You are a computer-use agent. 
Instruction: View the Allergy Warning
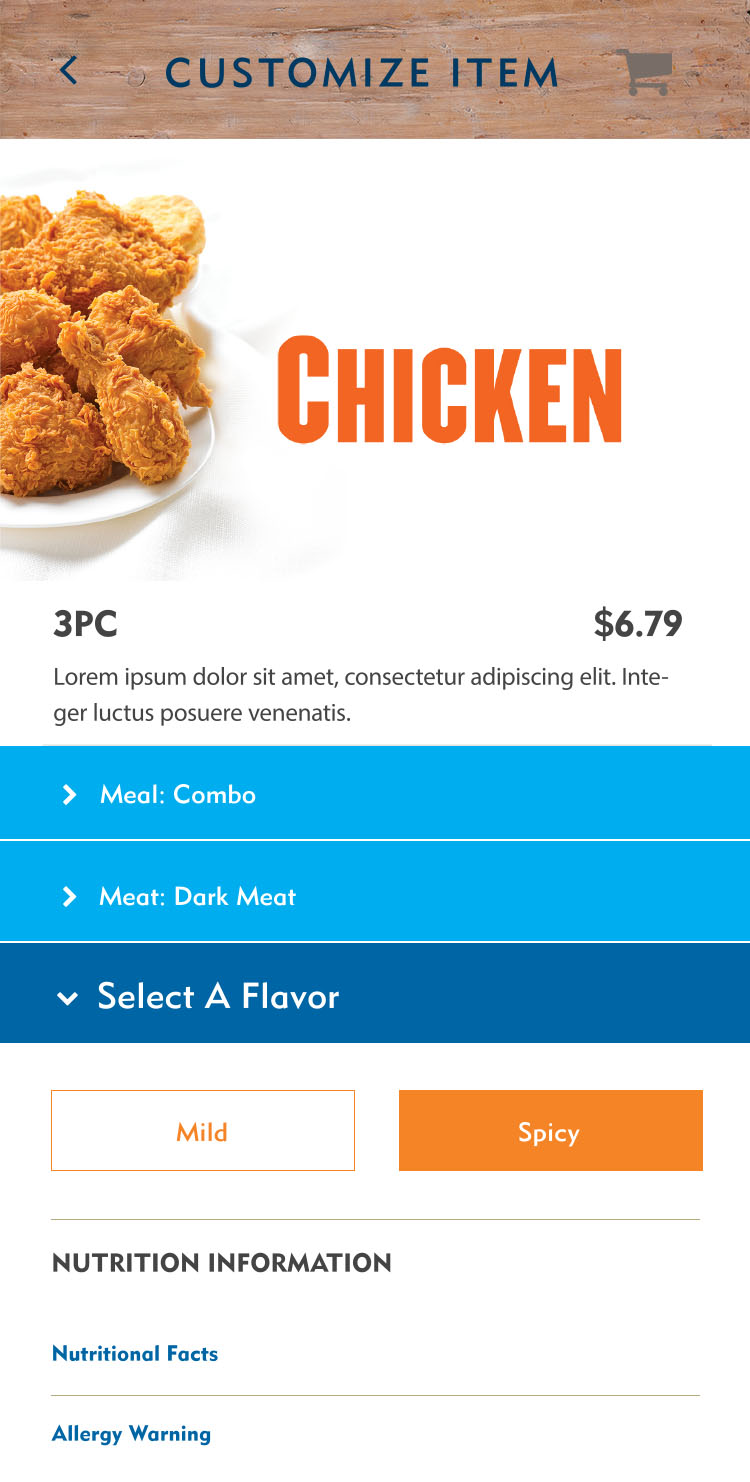131,1434
